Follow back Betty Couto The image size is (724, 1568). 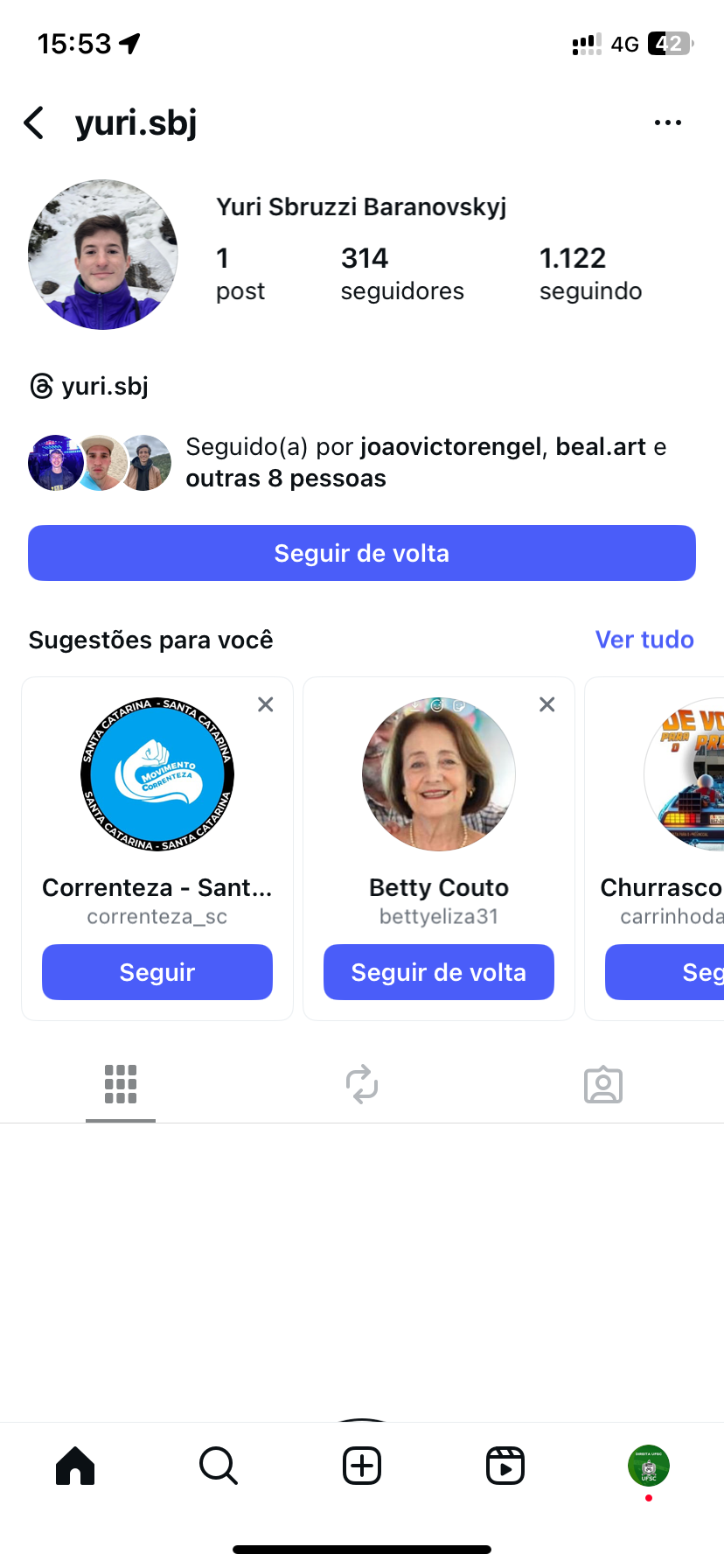(439, 972)
